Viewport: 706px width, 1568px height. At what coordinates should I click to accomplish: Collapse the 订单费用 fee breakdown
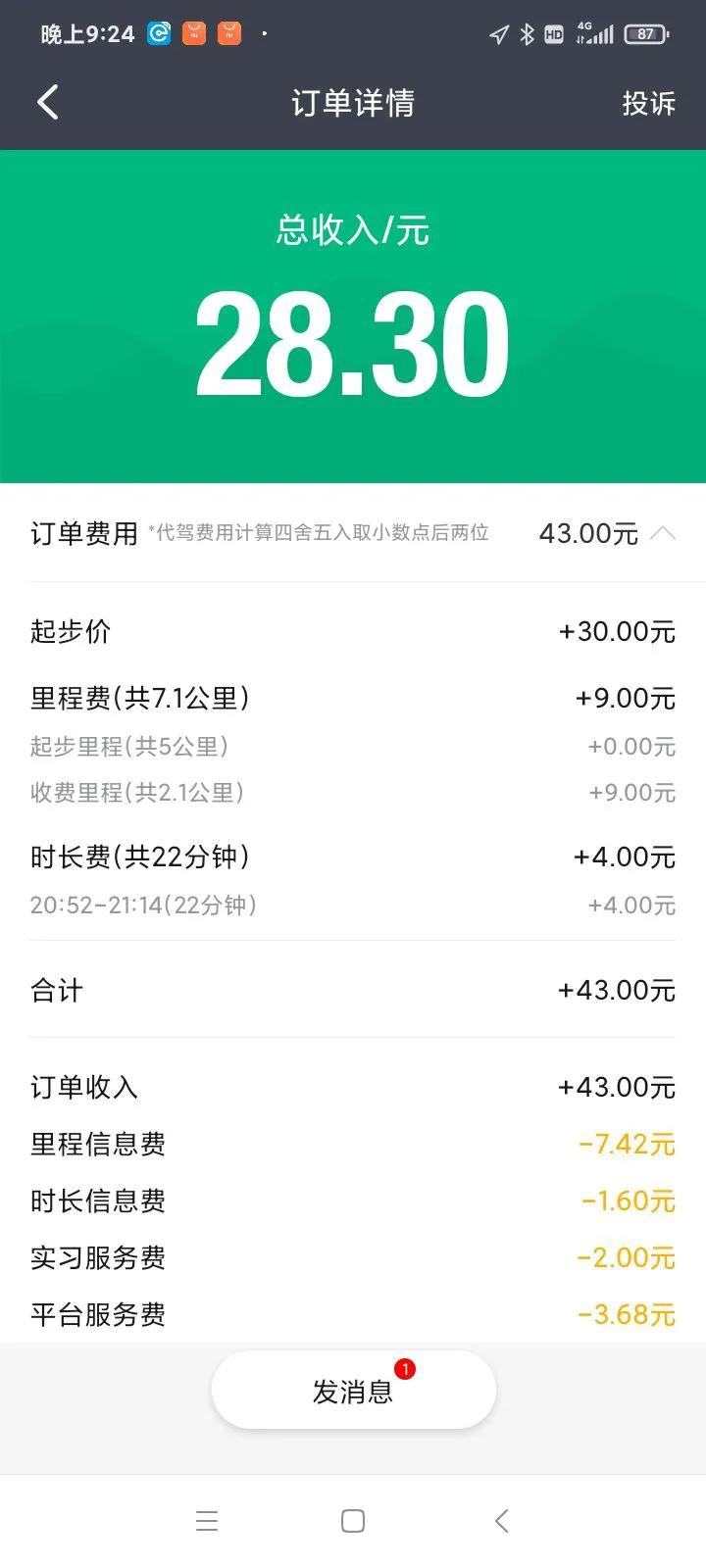[663, 532]
